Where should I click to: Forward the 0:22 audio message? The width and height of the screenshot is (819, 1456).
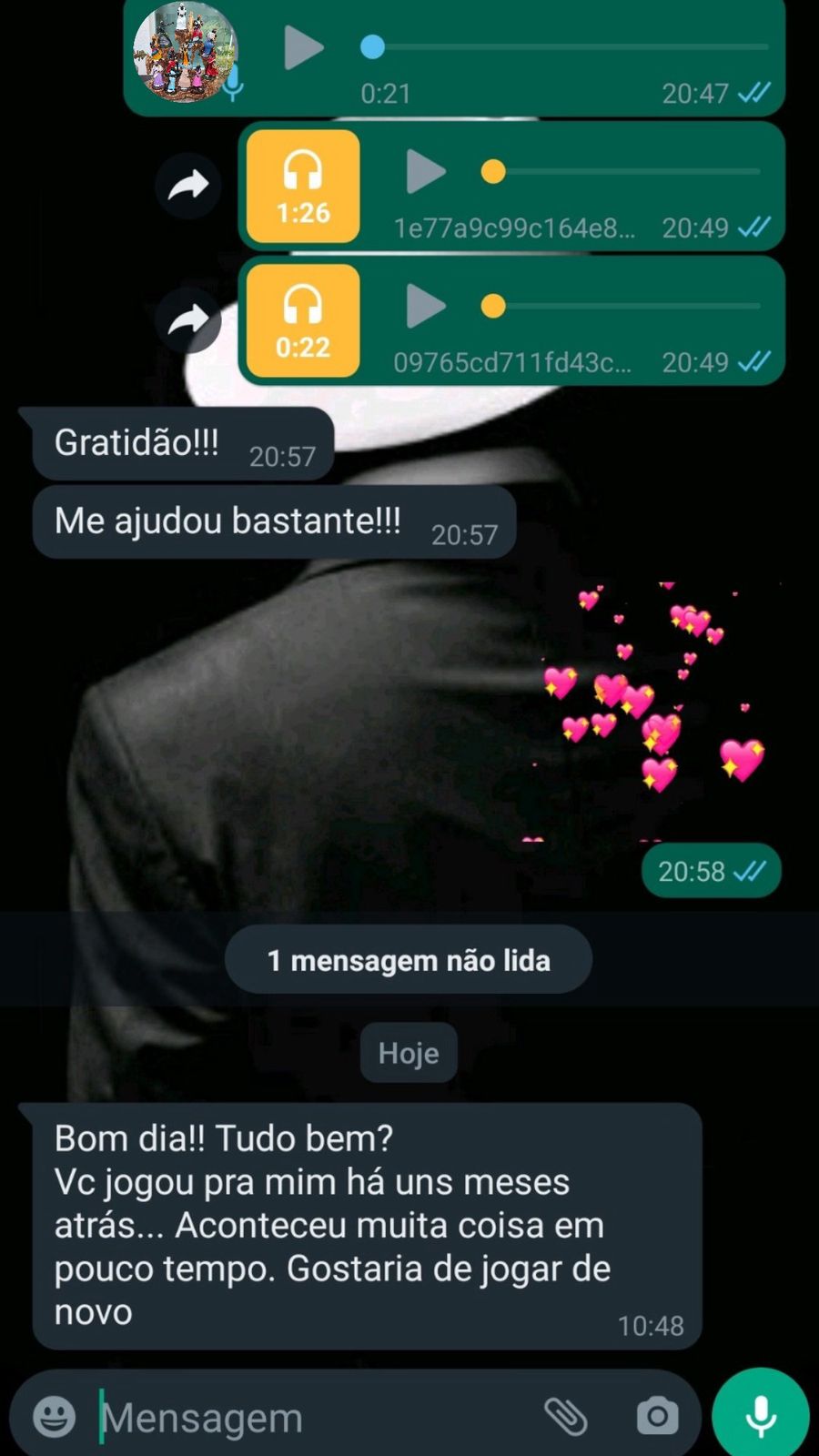[188, 320]
